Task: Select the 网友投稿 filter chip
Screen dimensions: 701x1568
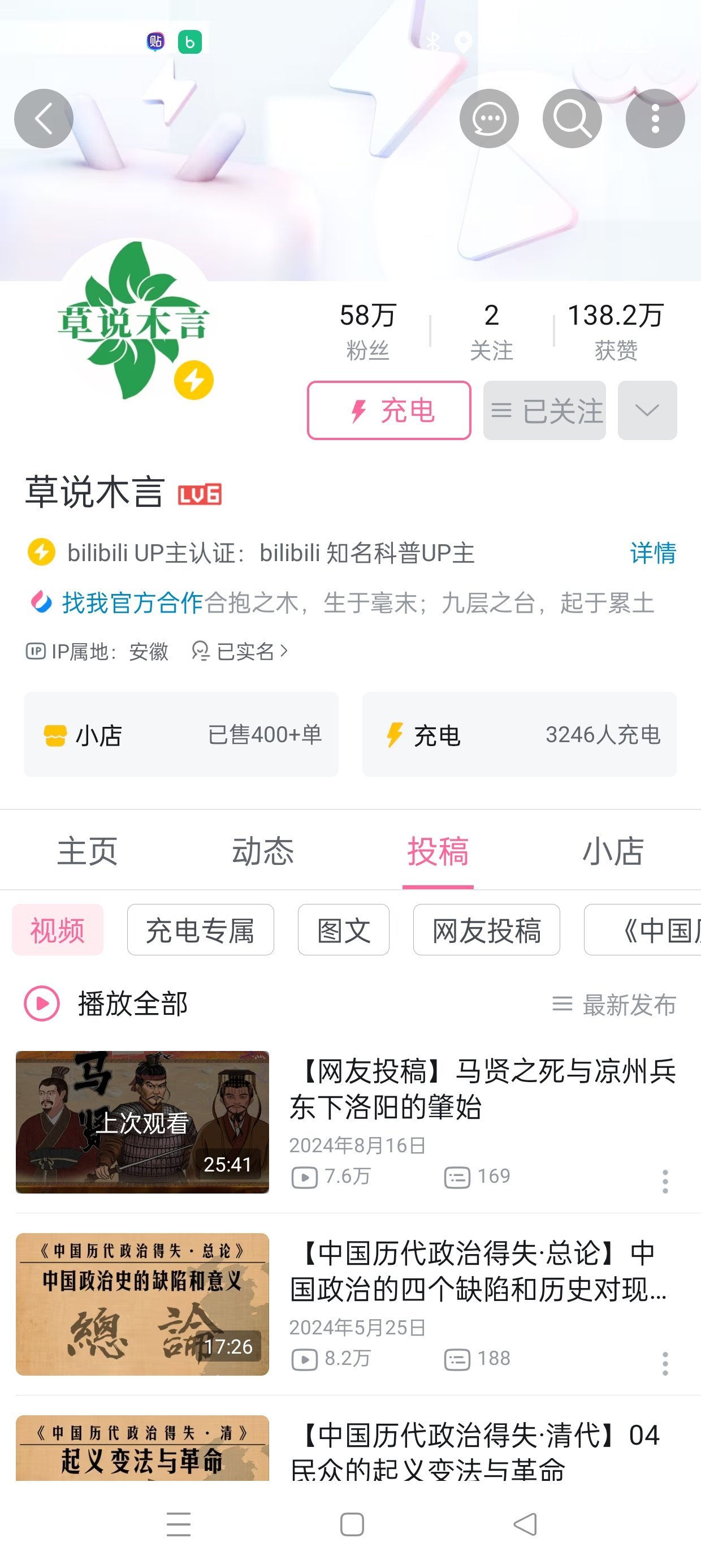Action: [486, 930]
